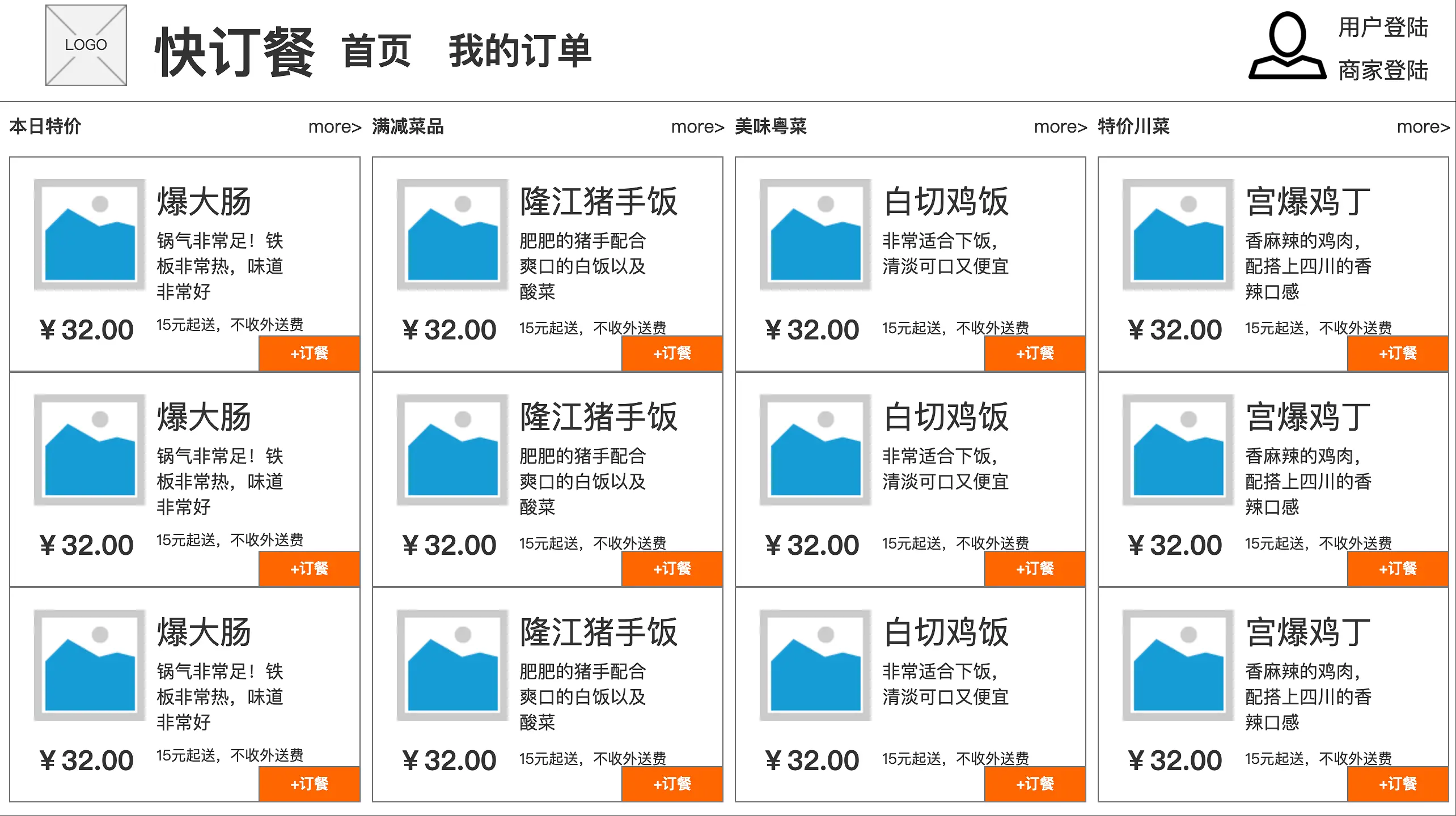Image resolution: width=1456 pixels, height=816 pixels.
Task: View more under 本日特价
Action: click(x=335, y=126)
